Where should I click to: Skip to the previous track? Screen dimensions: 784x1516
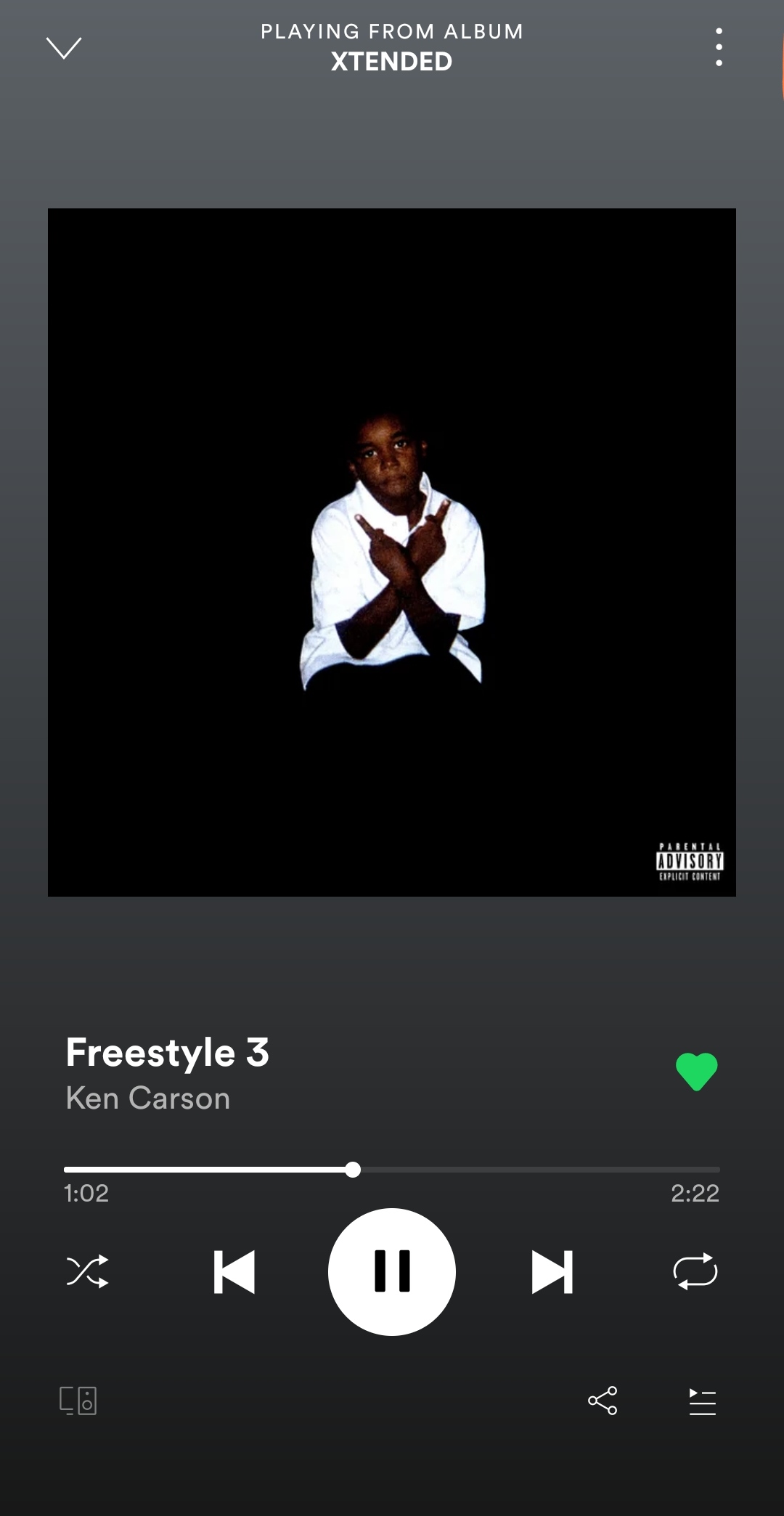234,1271
